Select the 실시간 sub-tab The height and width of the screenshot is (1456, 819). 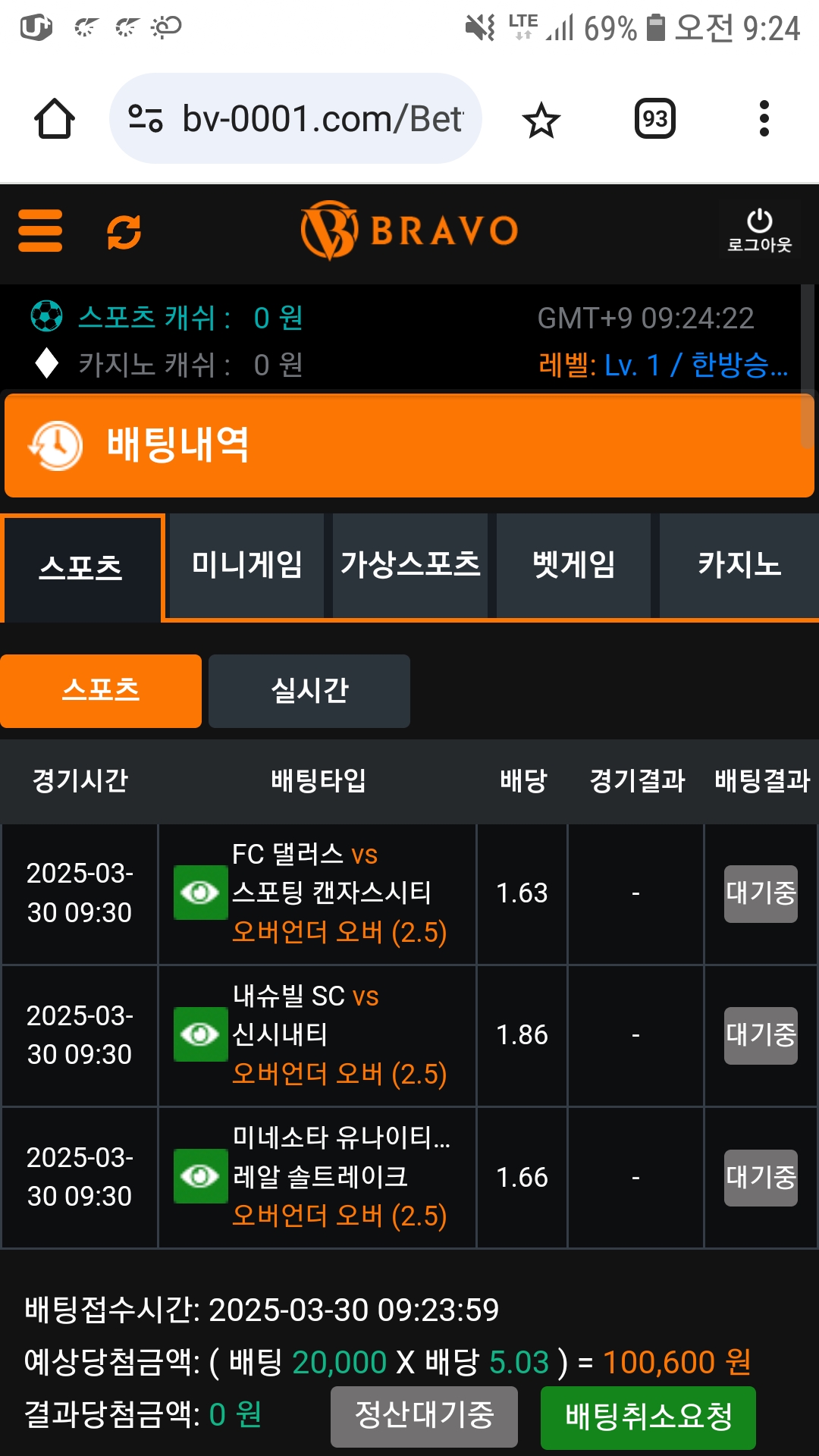coord(309,691)
